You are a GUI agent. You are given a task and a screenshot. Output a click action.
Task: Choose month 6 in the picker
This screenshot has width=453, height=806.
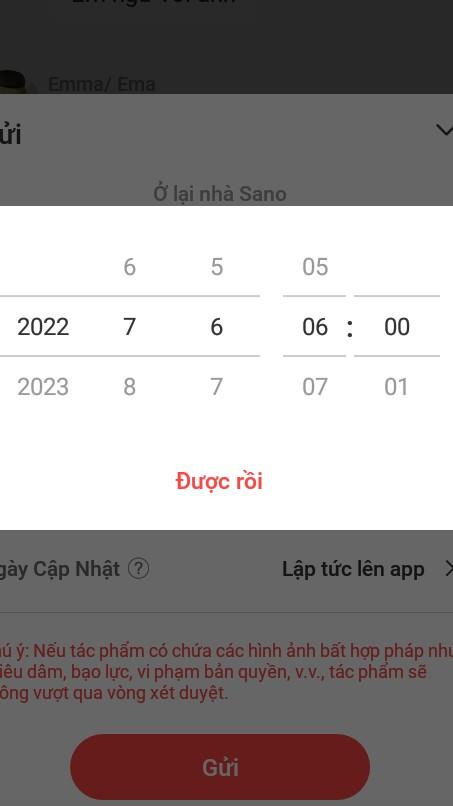click(130, 267)
